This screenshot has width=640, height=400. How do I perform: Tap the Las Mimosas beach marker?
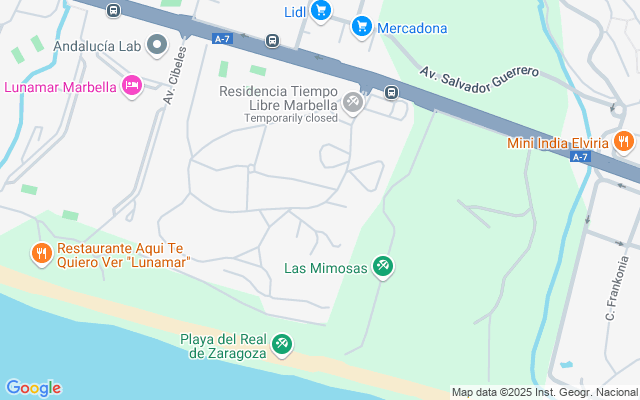pos(382,267)
